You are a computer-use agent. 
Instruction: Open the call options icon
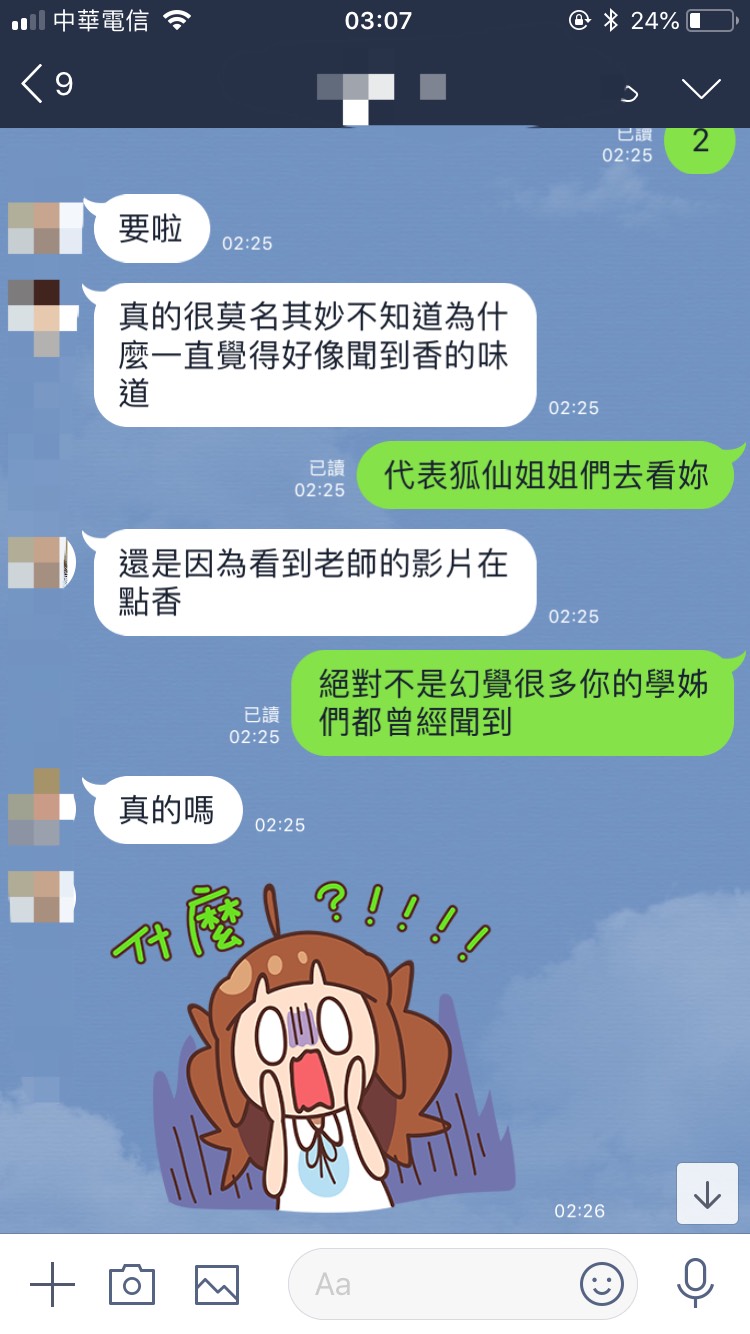pyautogui.click(x=628, y=90)
